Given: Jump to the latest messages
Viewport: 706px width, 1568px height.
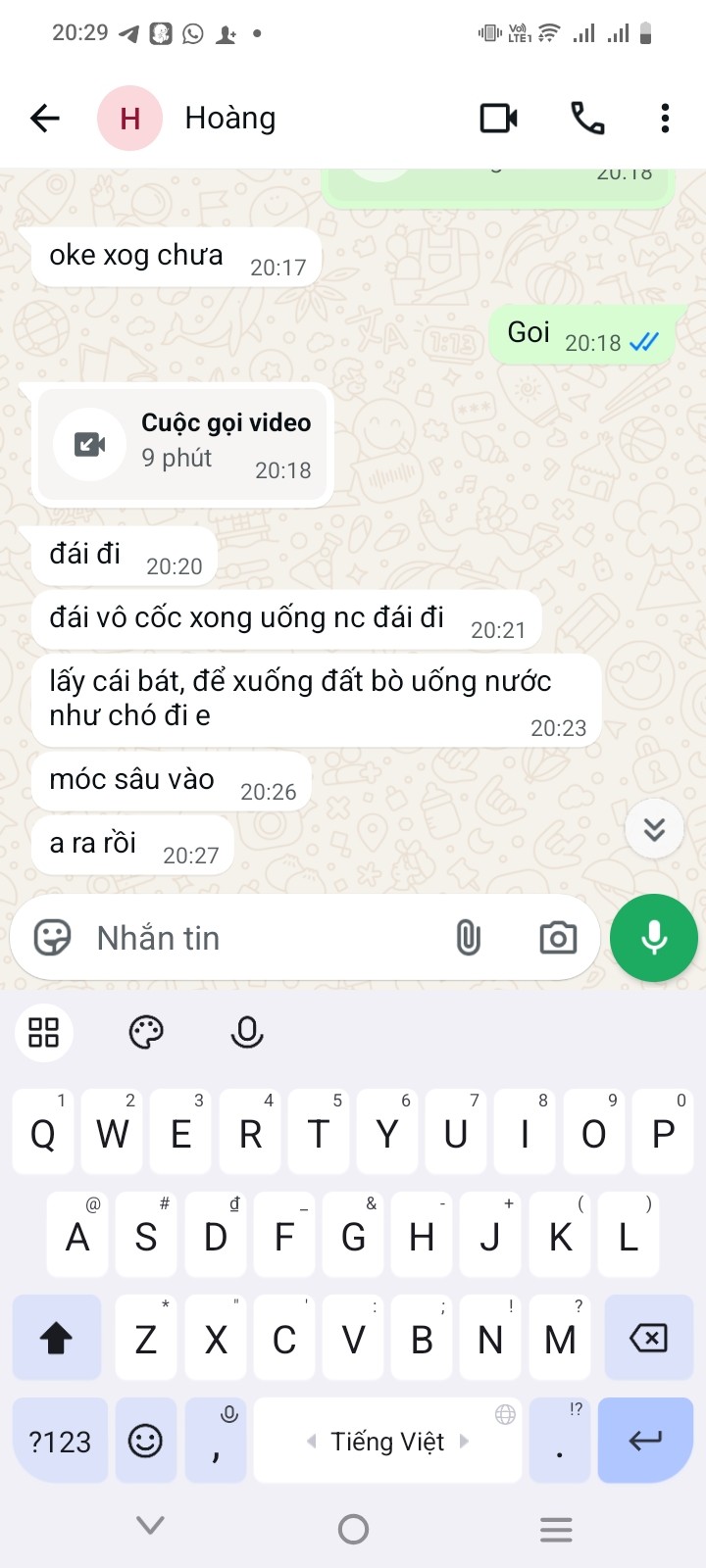Looking at the screenshot, I should click(654, 829).
